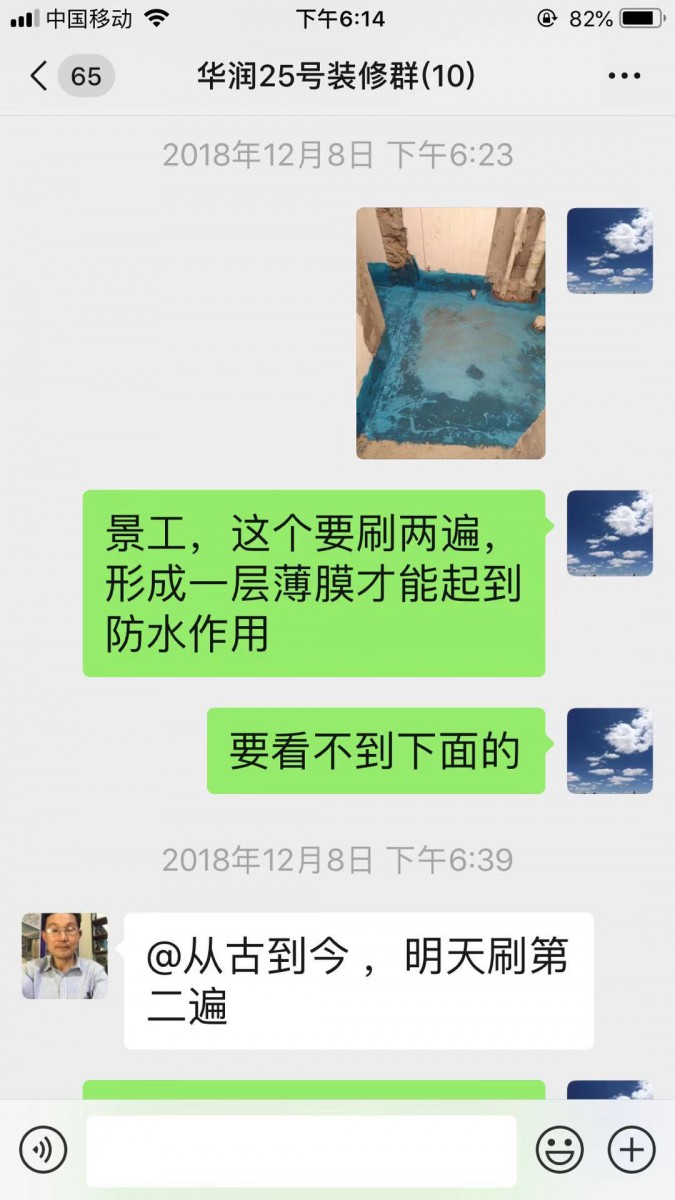Open the emoji picker
The image size is (675, 1200).
[560, 1150]
